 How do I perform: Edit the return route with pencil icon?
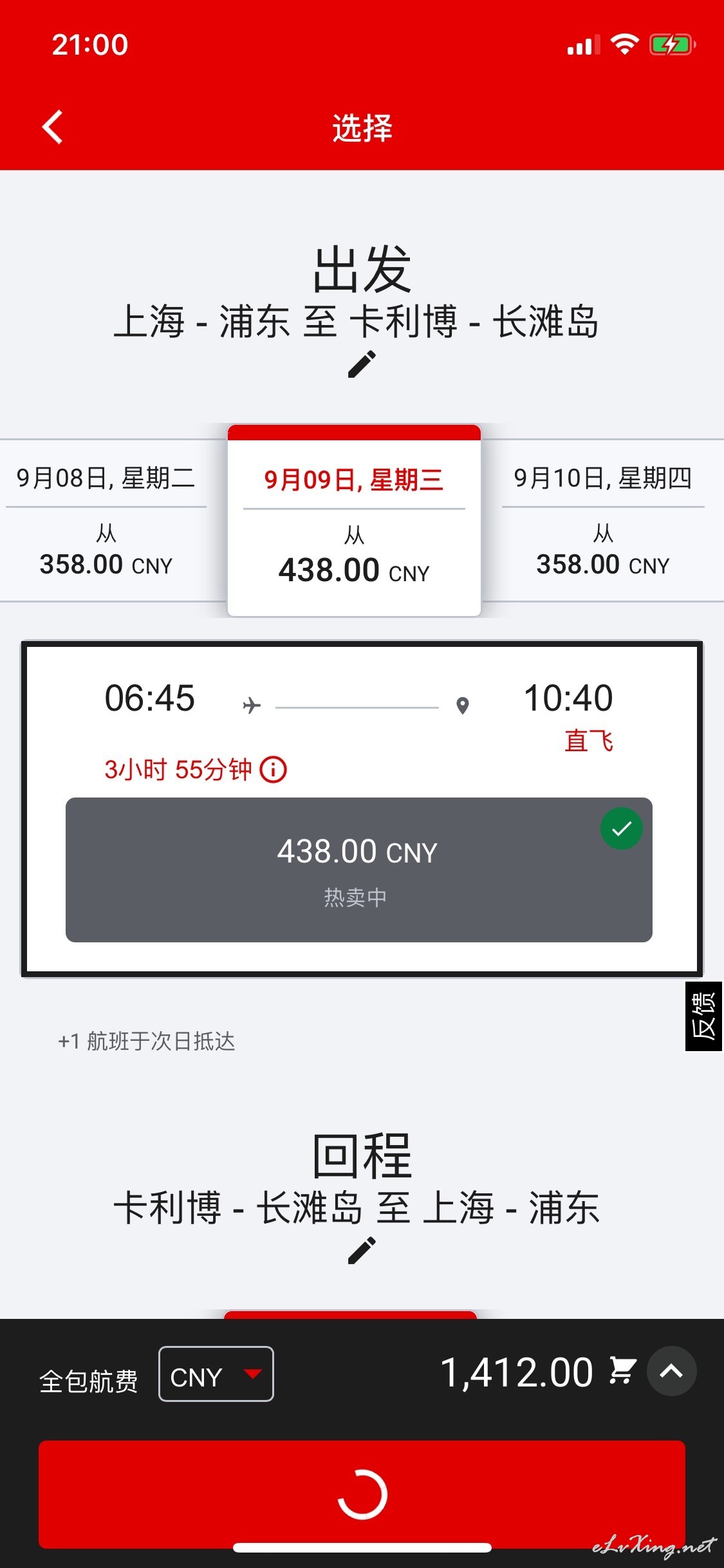[362, 1250]
